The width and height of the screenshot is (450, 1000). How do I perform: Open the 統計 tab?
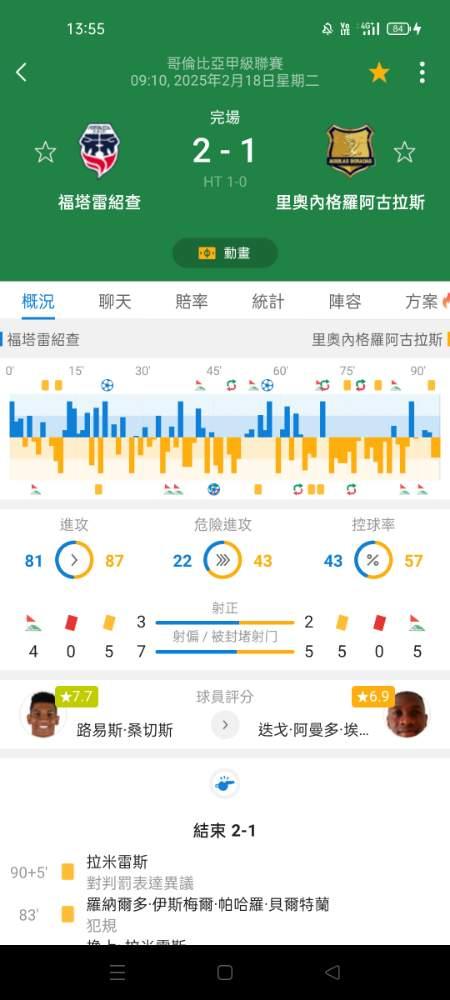[268, 302]
